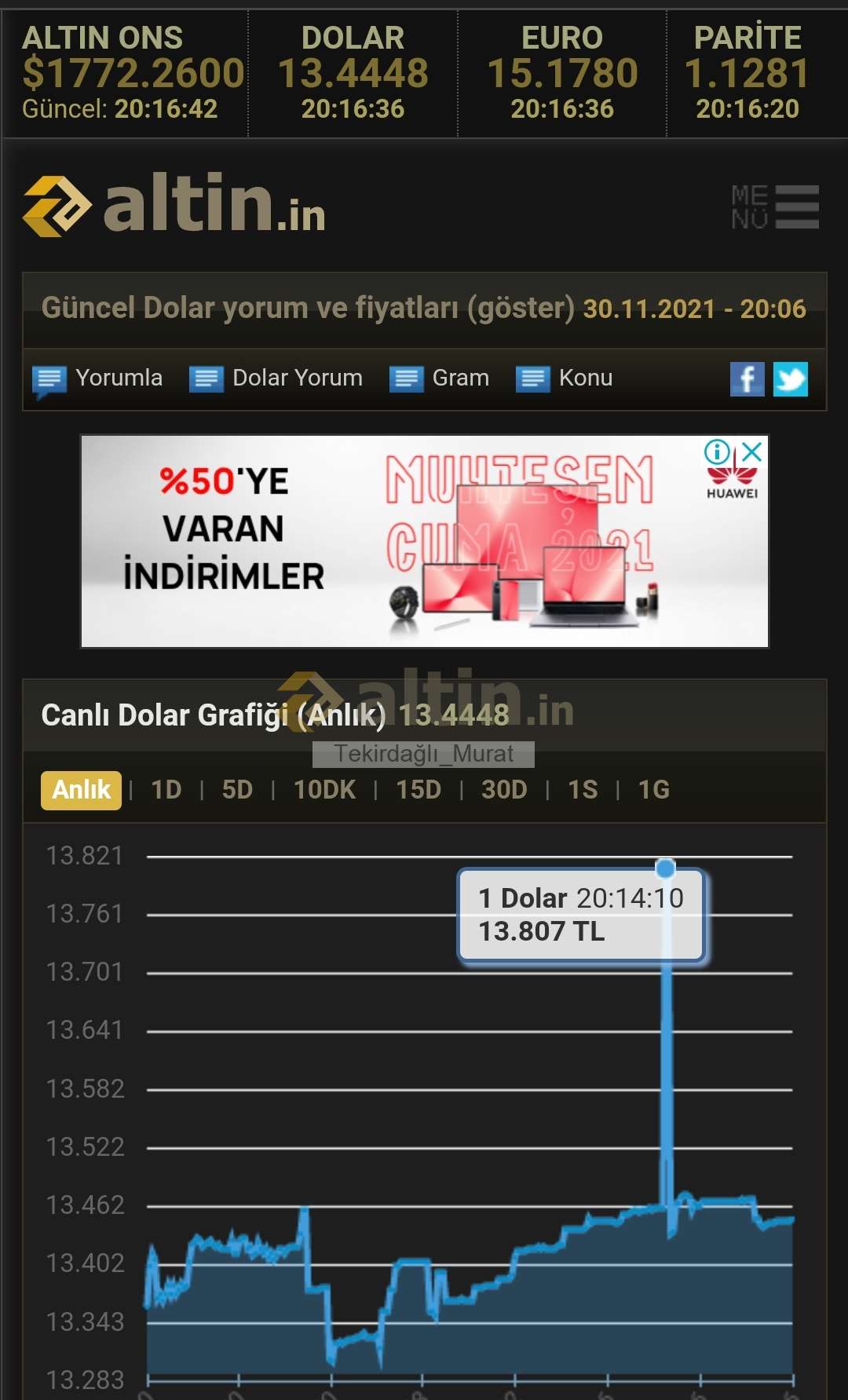Expand Güncel Dolar yorum ve fiyatları (göster)

[x=308, y=309]
